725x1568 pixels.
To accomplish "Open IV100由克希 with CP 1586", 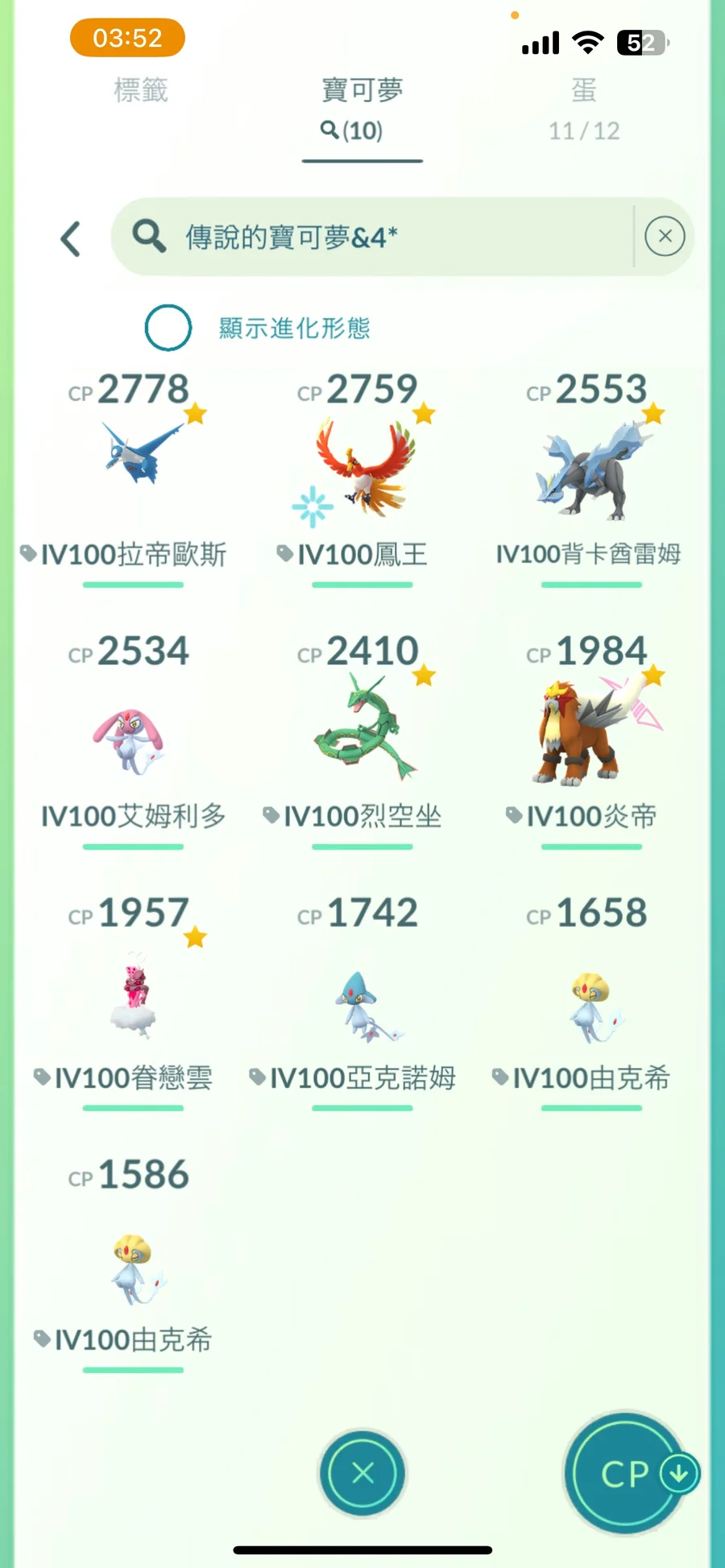I will pos(134,1266).
